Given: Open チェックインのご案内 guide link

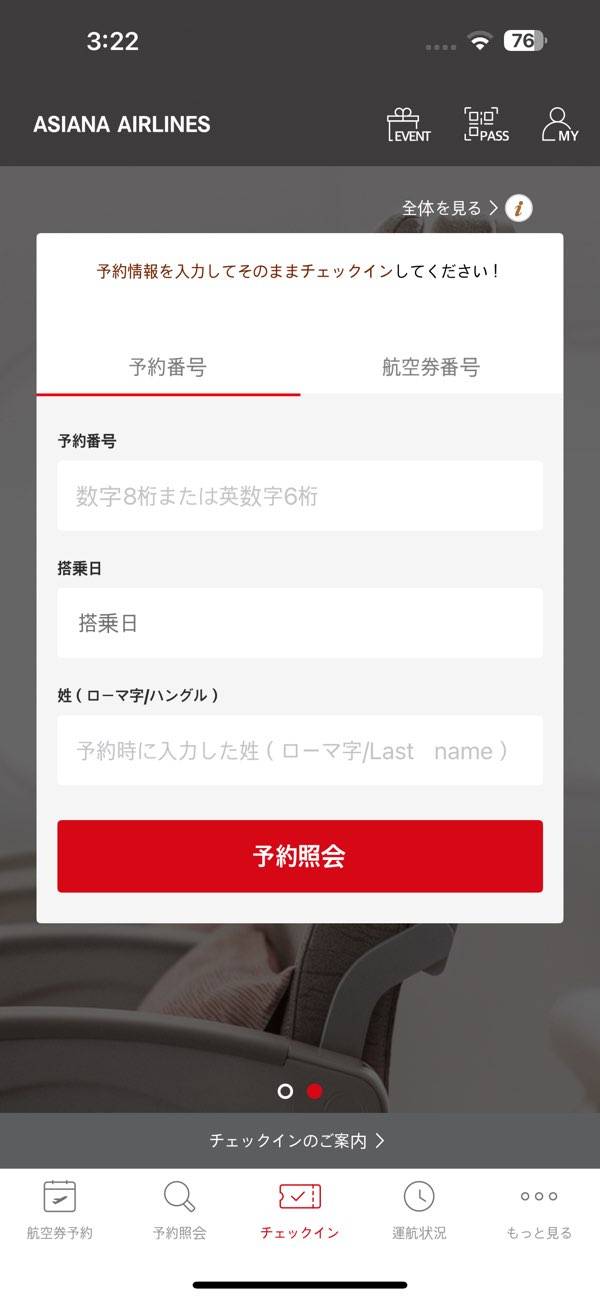Looking at the screenshot, I should (x=298, y=1140).
